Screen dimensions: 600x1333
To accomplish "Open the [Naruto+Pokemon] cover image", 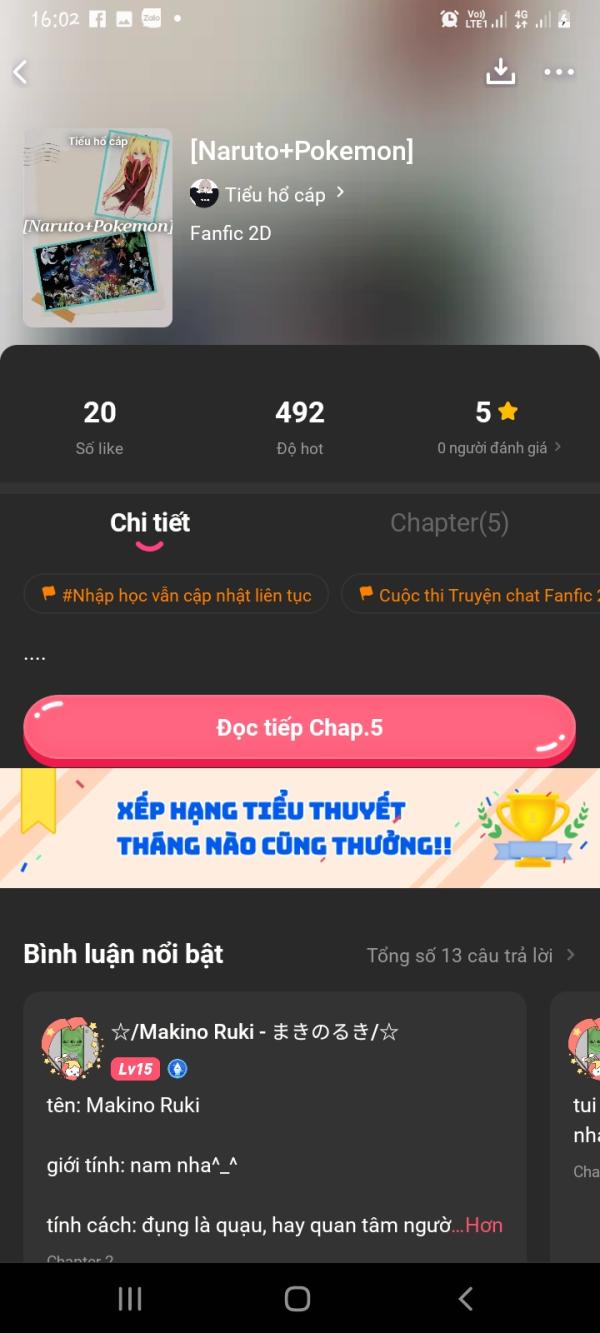I will click(x=98, y=228).
